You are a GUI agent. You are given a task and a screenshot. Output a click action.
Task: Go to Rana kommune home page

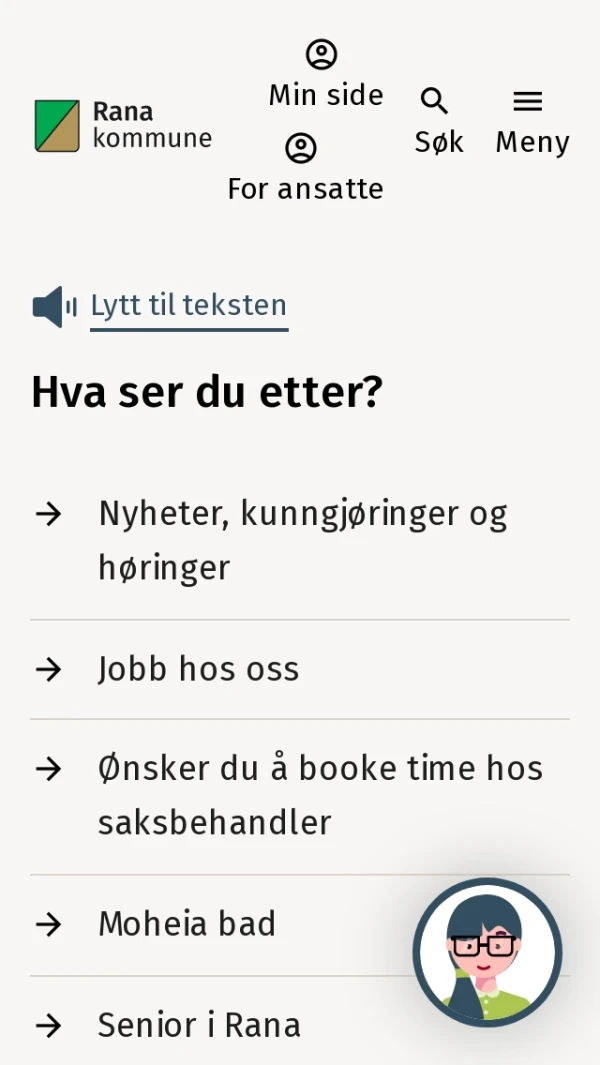[123, 126]
